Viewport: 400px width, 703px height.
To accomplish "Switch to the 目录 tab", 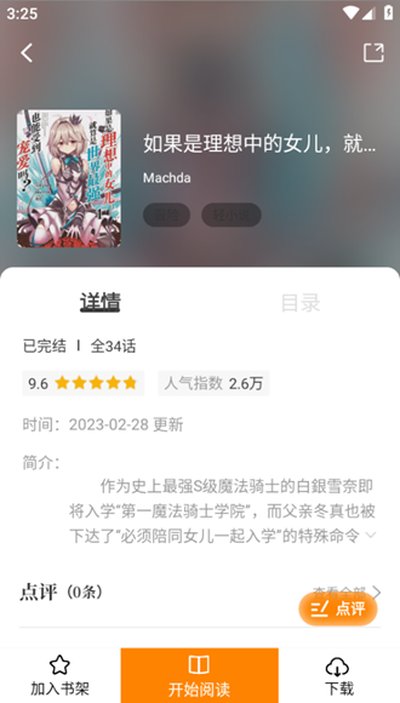I will [300, 303].
